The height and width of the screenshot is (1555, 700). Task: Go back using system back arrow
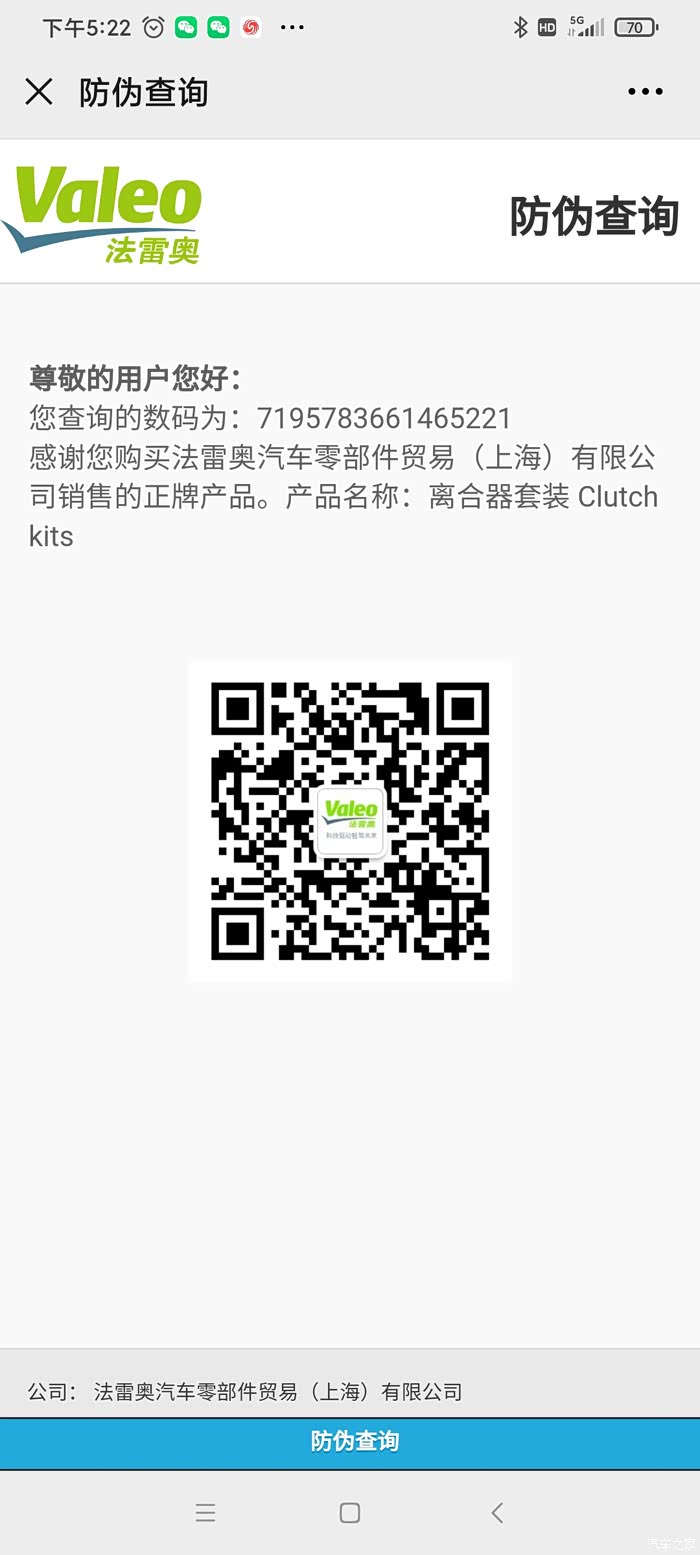pos(497,1513)
